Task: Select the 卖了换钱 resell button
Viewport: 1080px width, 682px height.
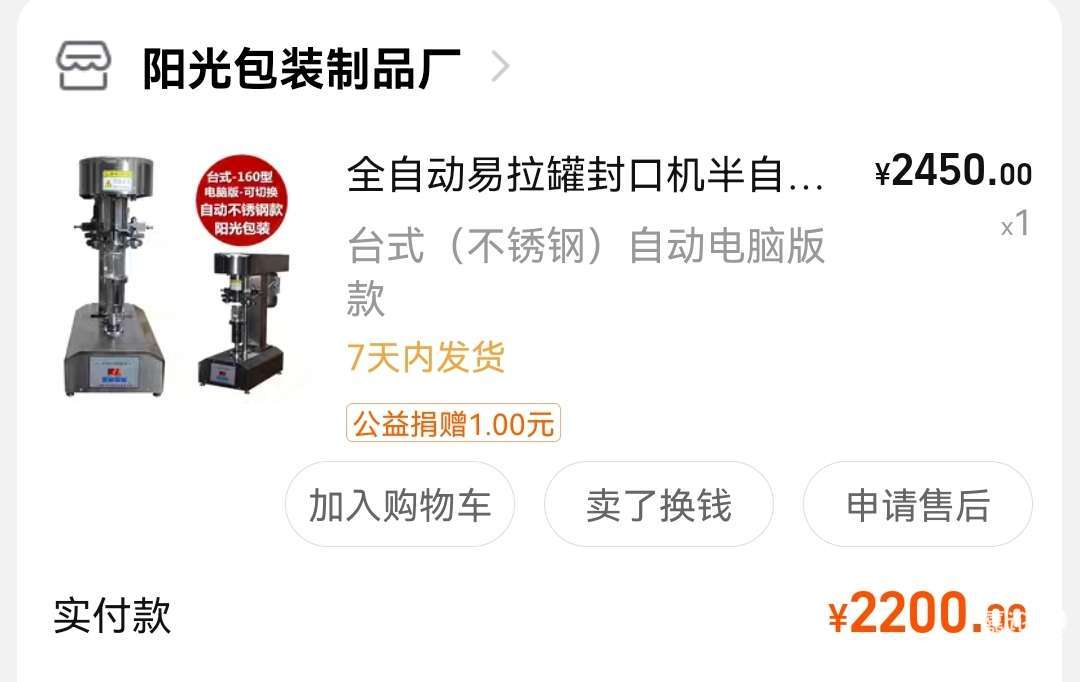Action: [658, 505]
